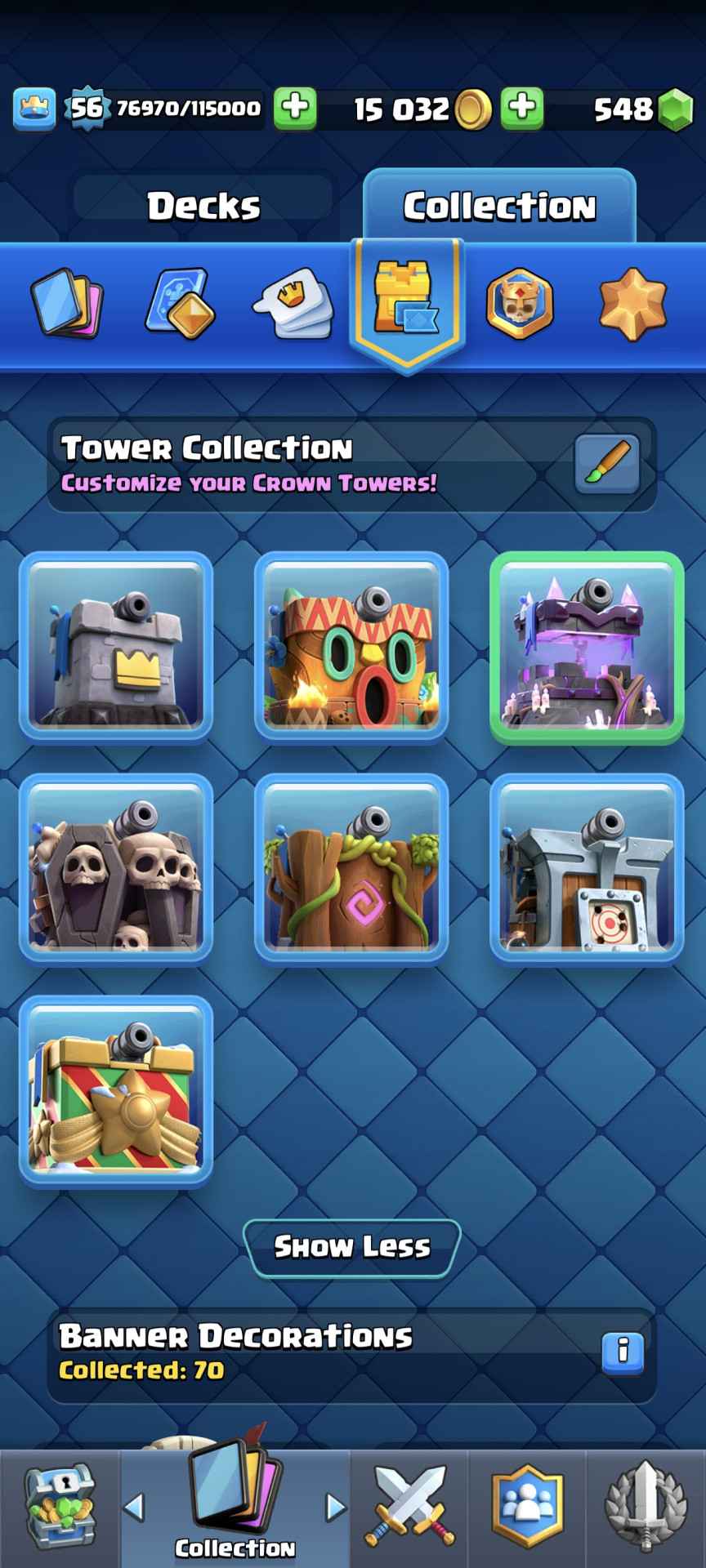Screen dimensions: 706x1568
Task: Select the purple crystal dark tower skin
Action: (587, 646)
